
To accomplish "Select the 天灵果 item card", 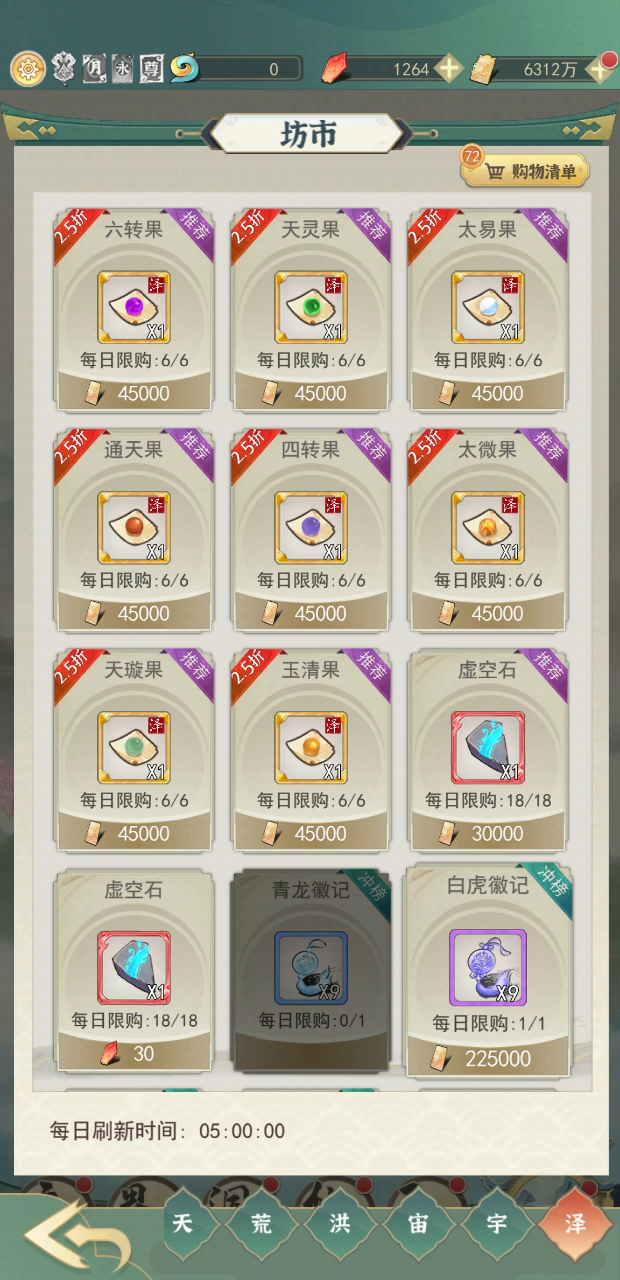I will 311,310.
